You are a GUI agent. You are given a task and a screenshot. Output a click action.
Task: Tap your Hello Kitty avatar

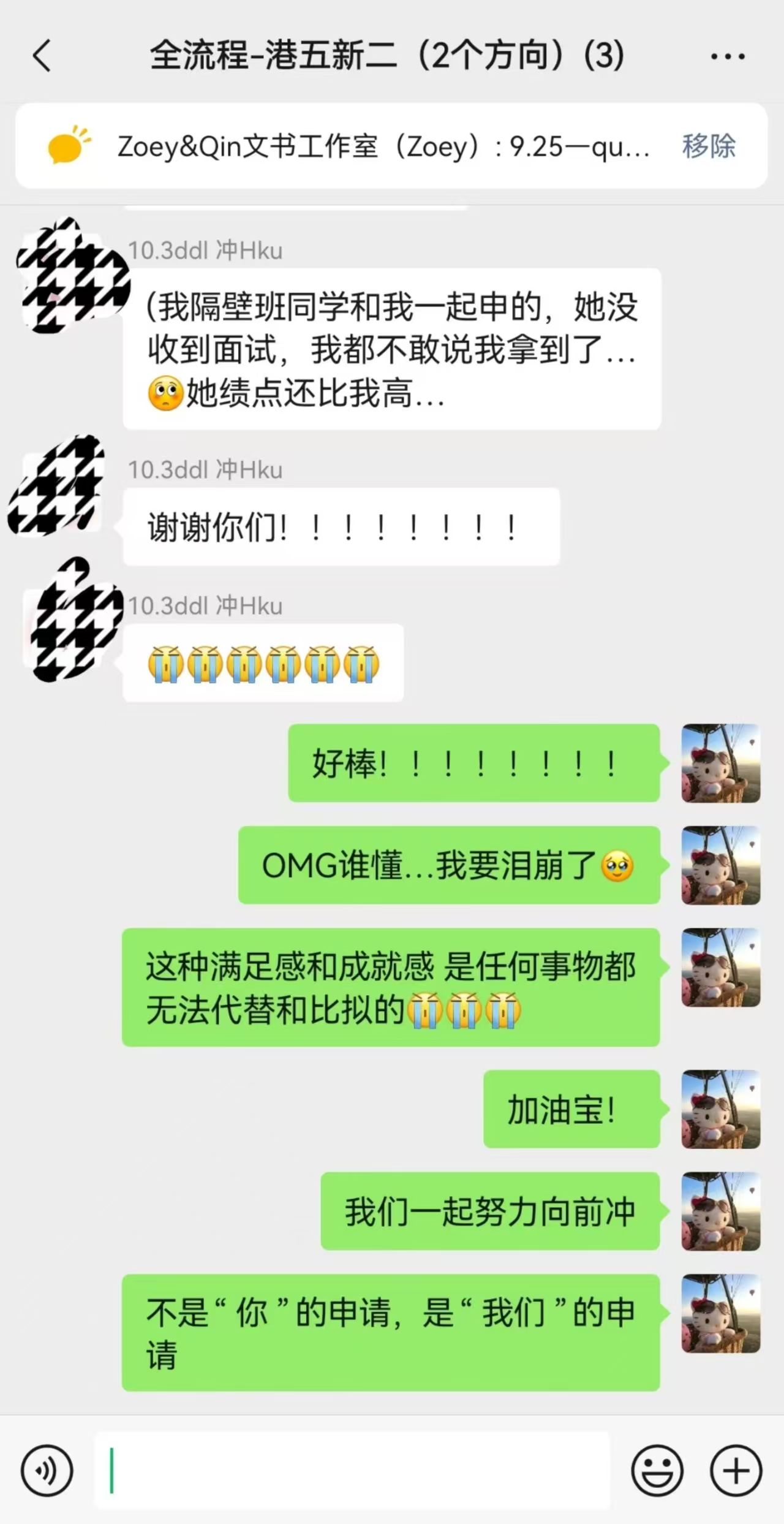click(x=720, y=762)
